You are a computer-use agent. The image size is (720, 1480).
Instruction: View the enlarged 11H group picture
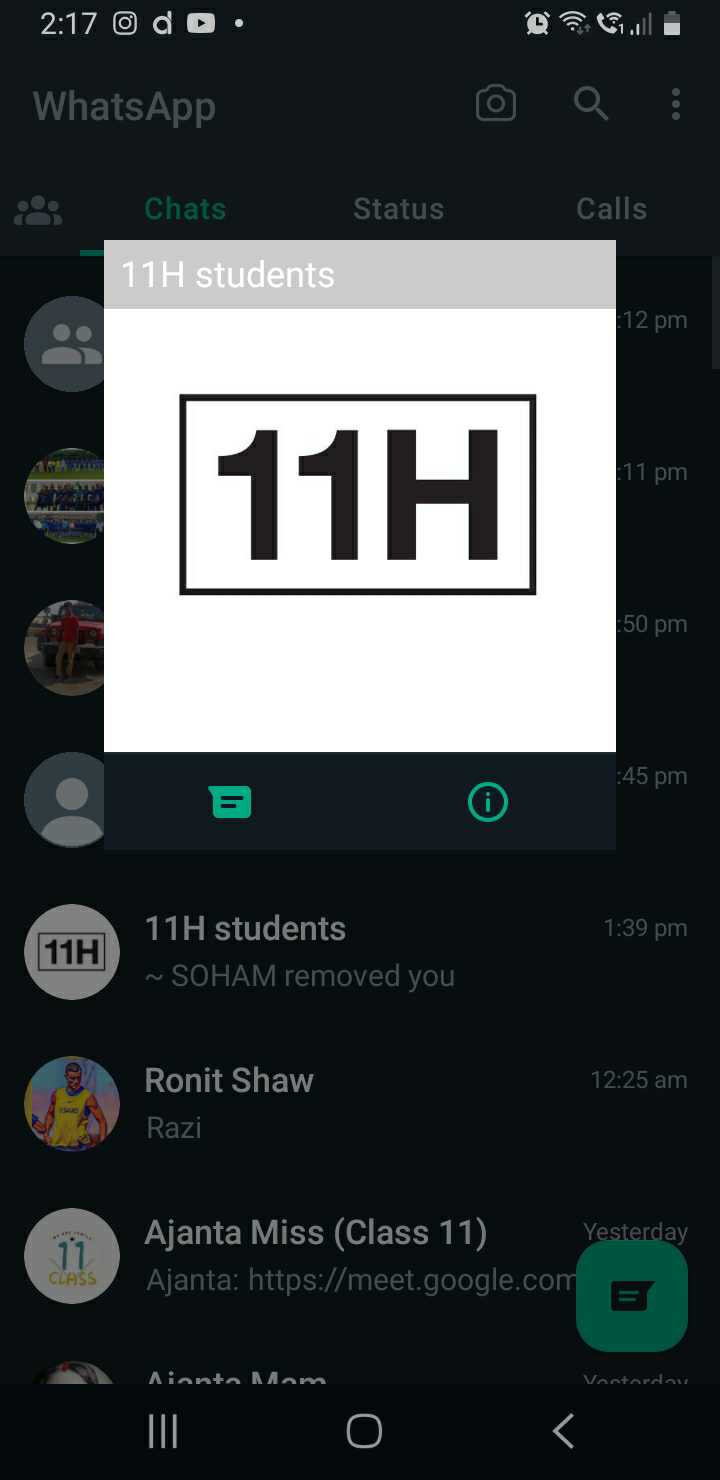click(360, 530)
